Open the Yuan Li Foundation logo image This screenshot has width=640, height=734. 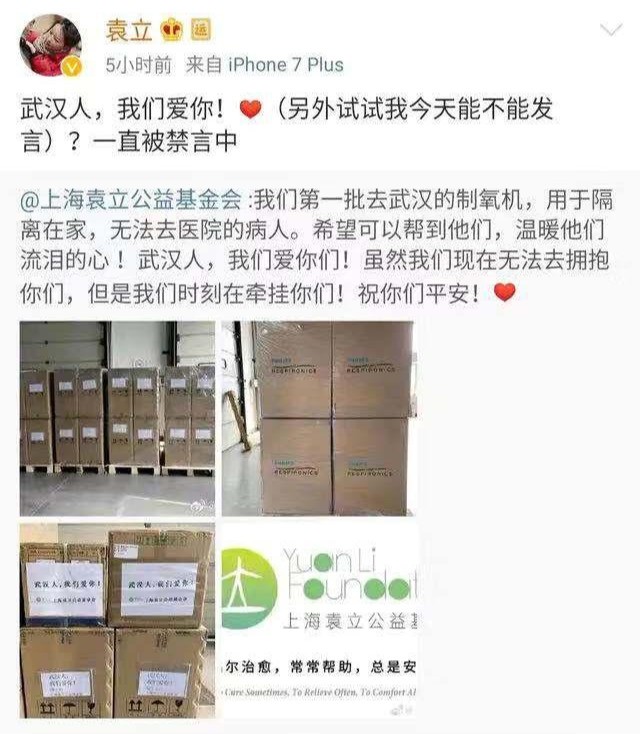pos(320,619)
